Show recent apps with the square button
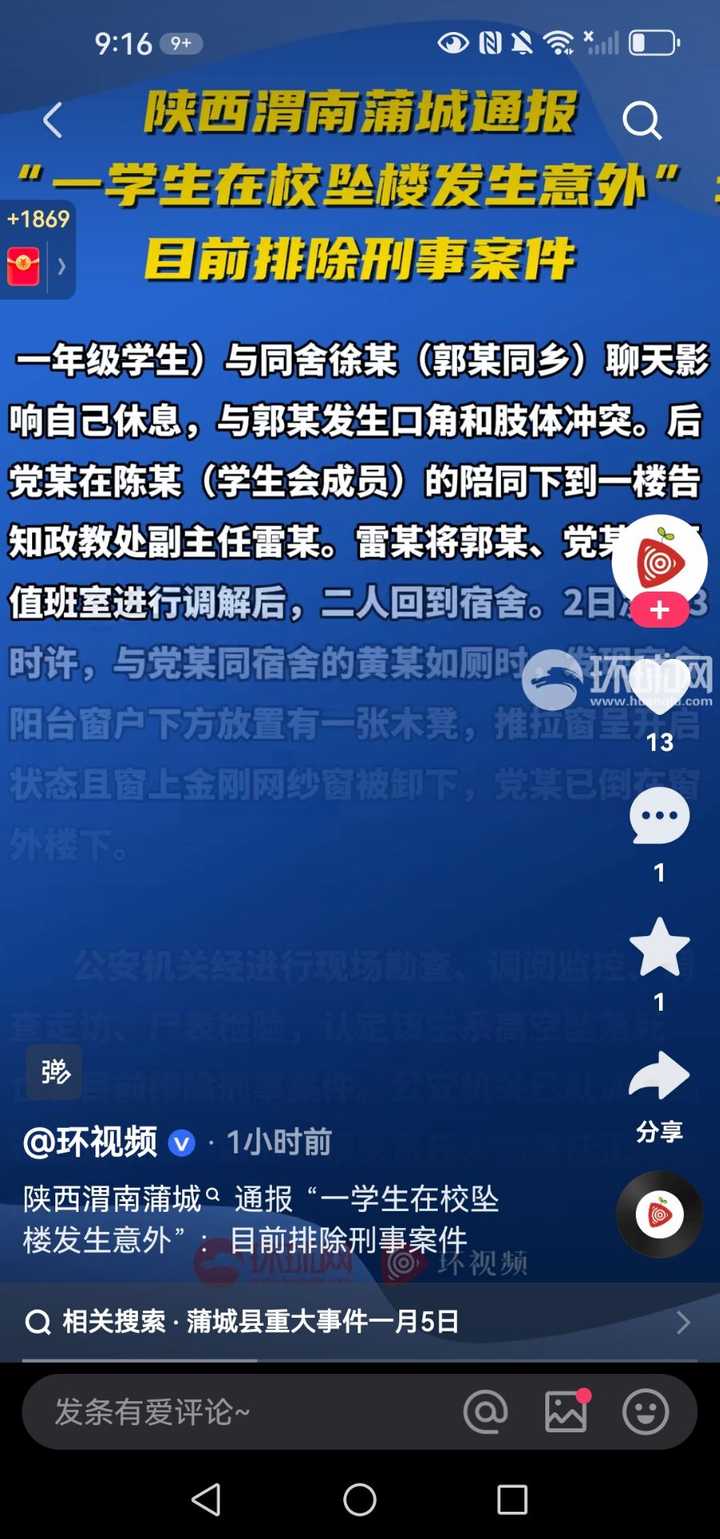This screenshot has height=1539, width=720. [512, 1499]
